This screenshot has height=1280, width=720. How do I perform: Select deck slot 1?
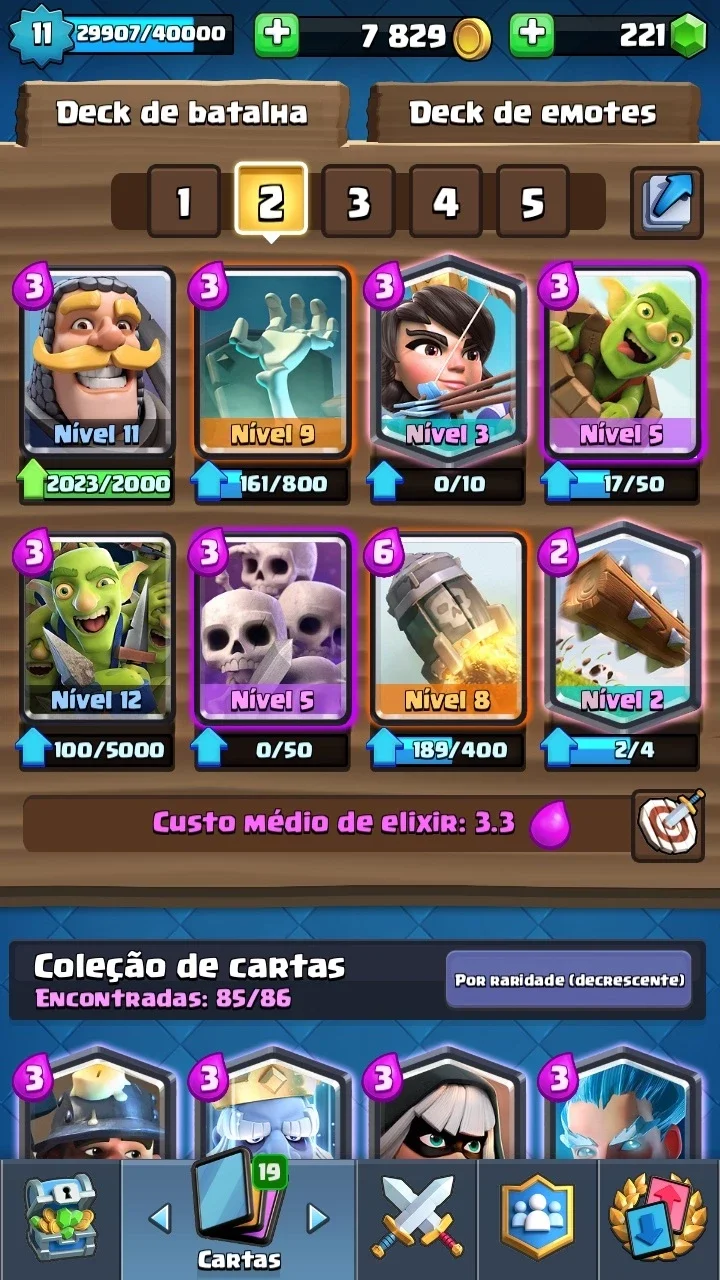(184, 201)
